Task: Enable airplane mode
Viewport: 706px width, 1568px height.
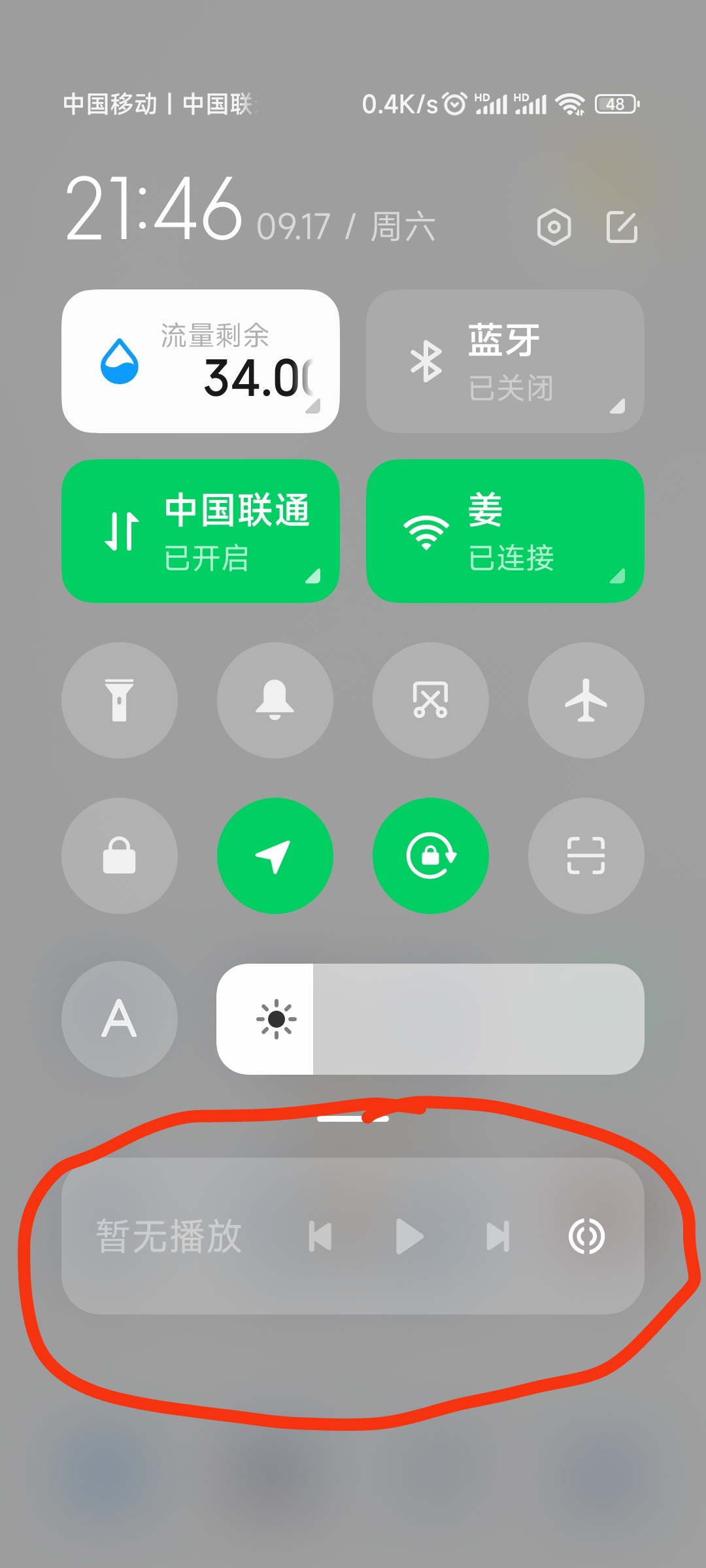Action: tap(586, 700)
